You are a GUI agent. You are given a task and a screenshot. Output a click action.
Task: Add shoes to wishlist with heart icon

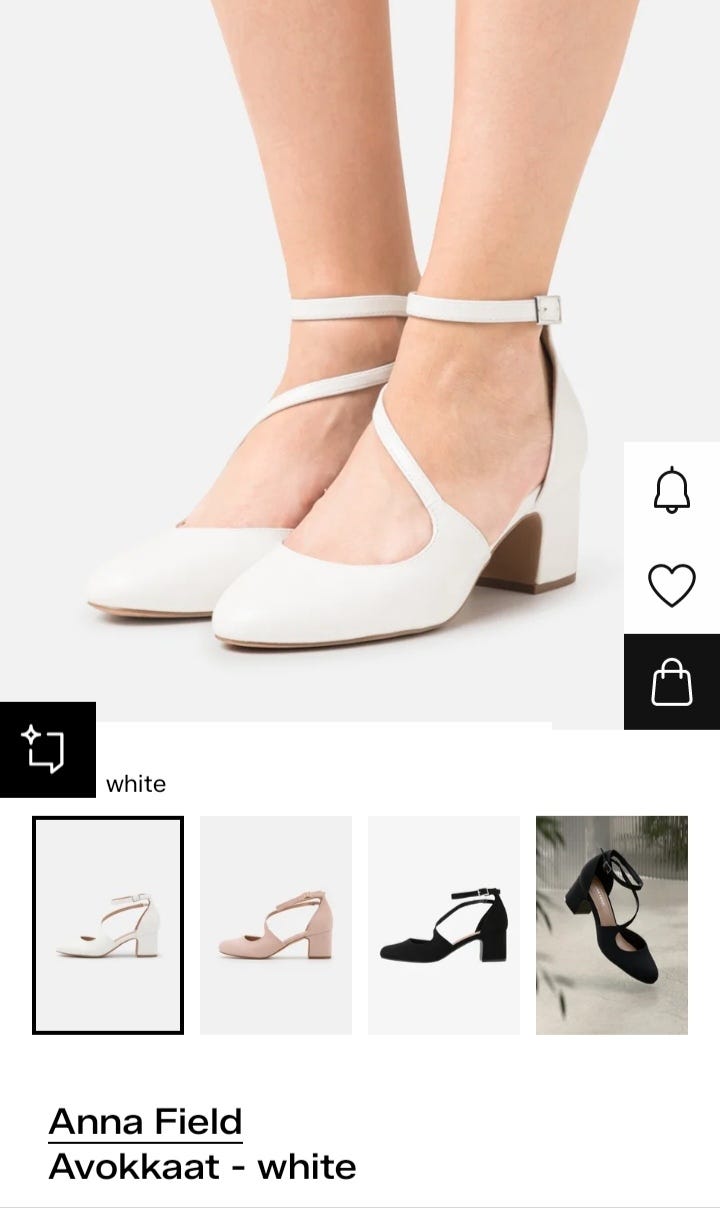click(x=672, y=586)
